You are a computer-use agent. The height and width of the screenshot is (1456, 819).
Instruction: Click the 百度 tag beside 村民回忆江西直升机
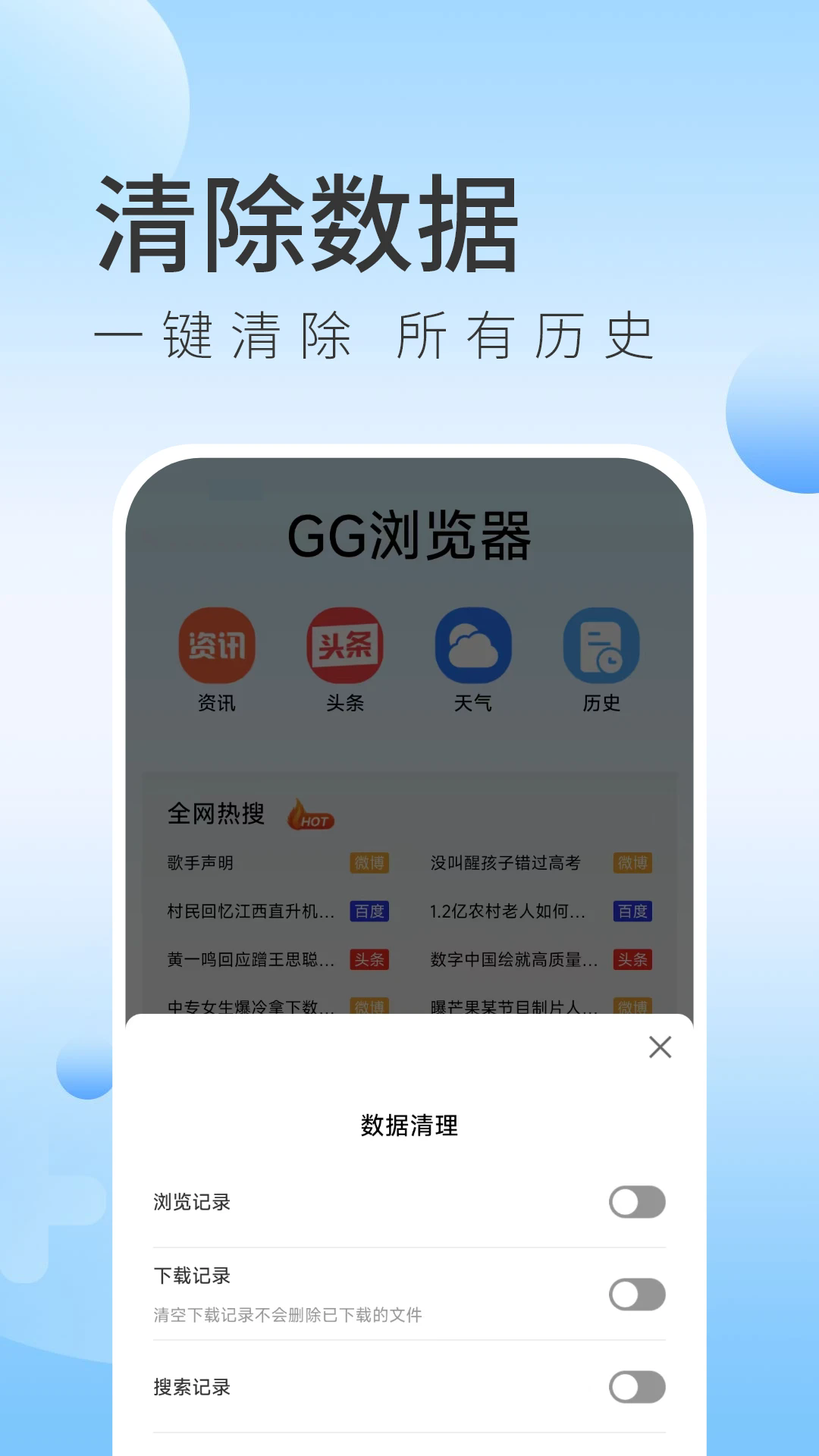point(369,912)
